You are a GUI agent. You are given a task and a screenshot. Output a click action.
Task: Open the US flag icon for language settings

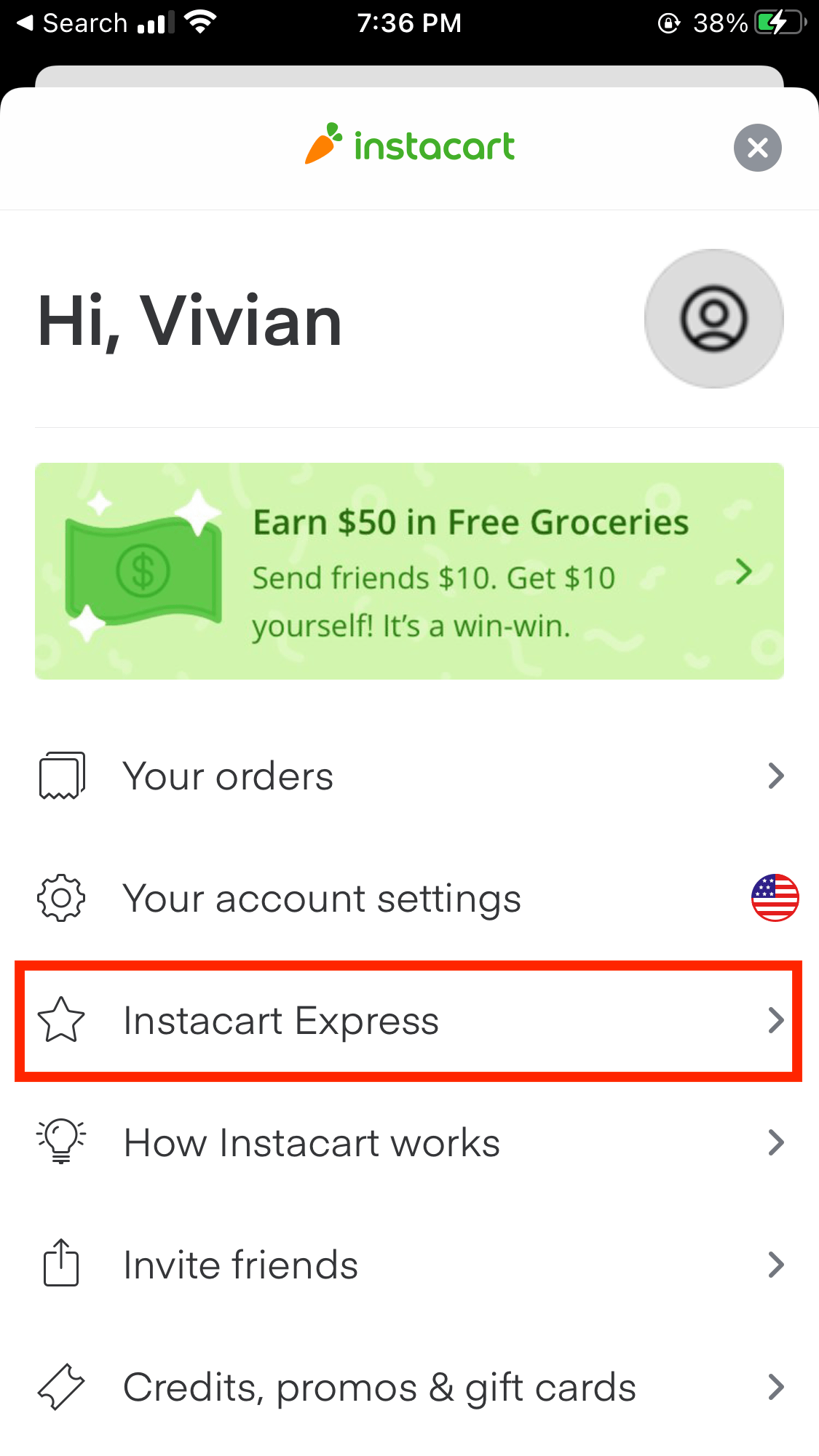pos(775,898)
